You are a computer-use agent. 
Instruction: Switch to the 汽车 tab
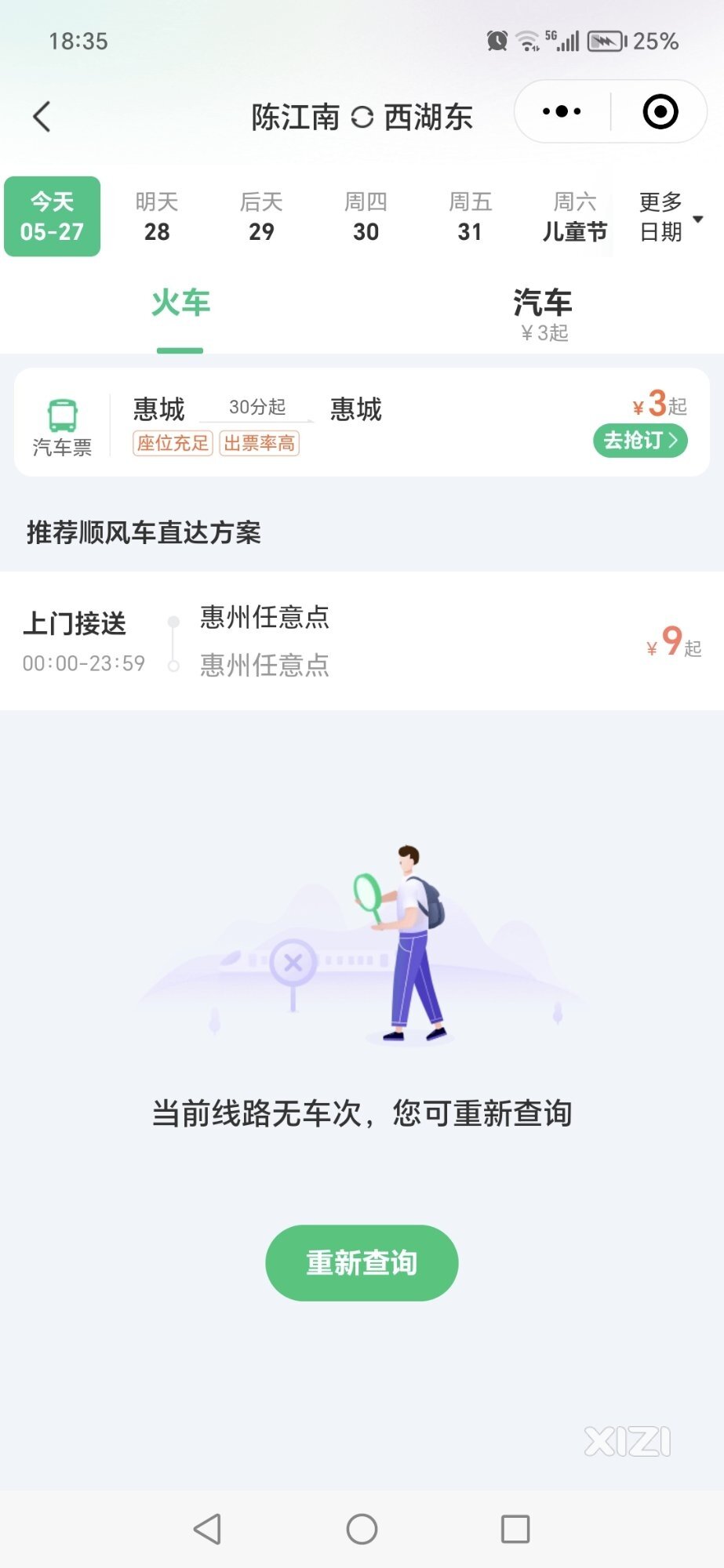click(x=543, y=313)
